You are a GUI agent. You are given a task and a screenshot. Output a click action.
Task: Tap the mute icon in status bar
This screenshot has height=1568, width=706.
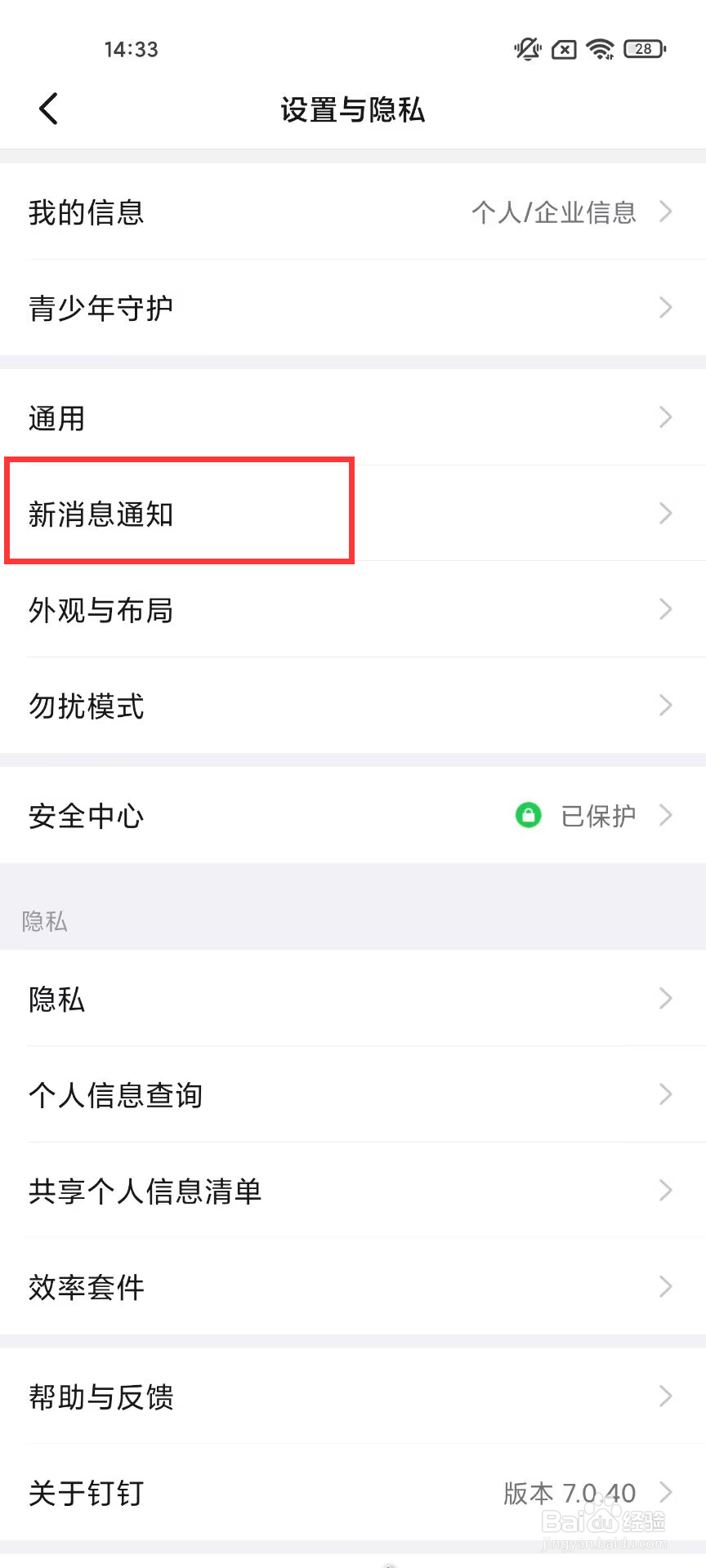point(526,49)
